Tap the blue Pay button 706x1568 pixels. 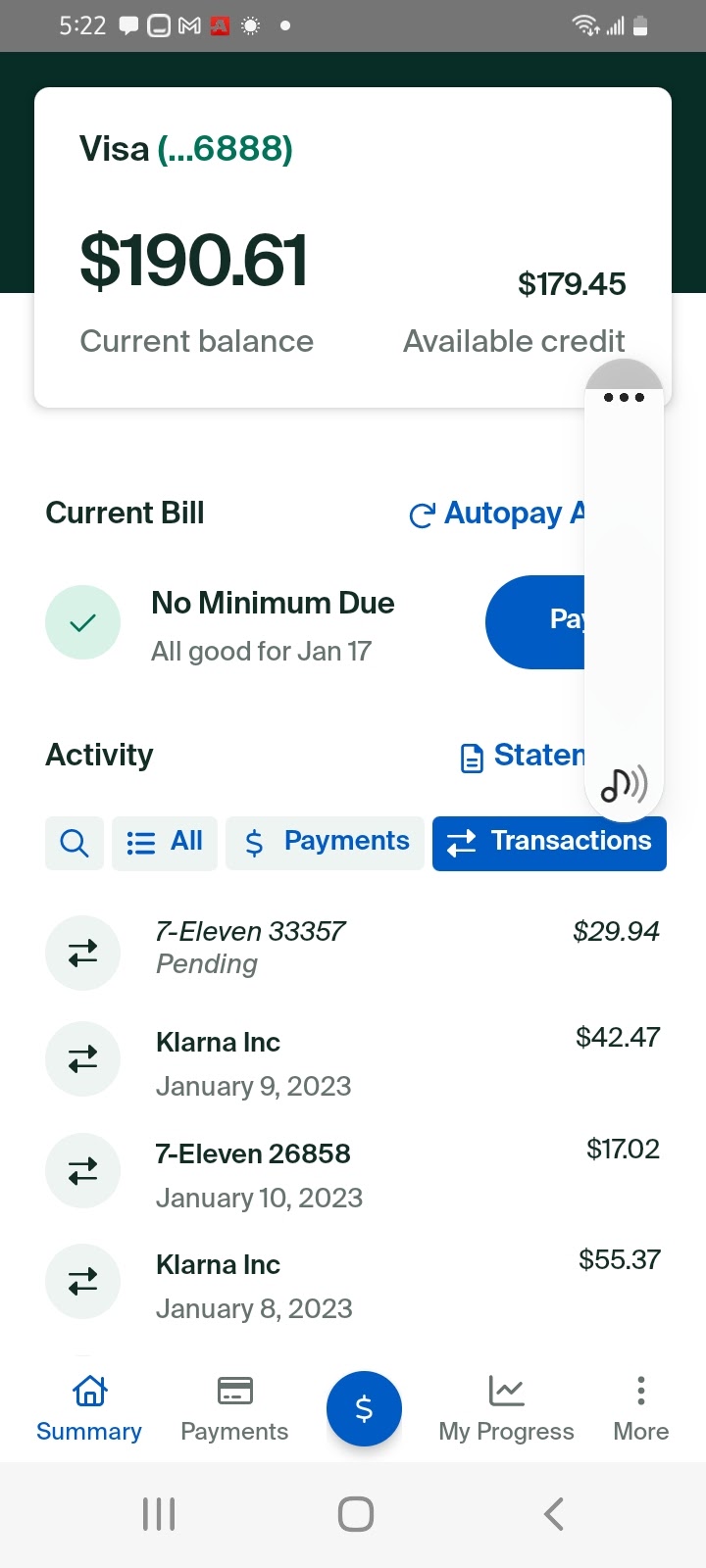536,621
